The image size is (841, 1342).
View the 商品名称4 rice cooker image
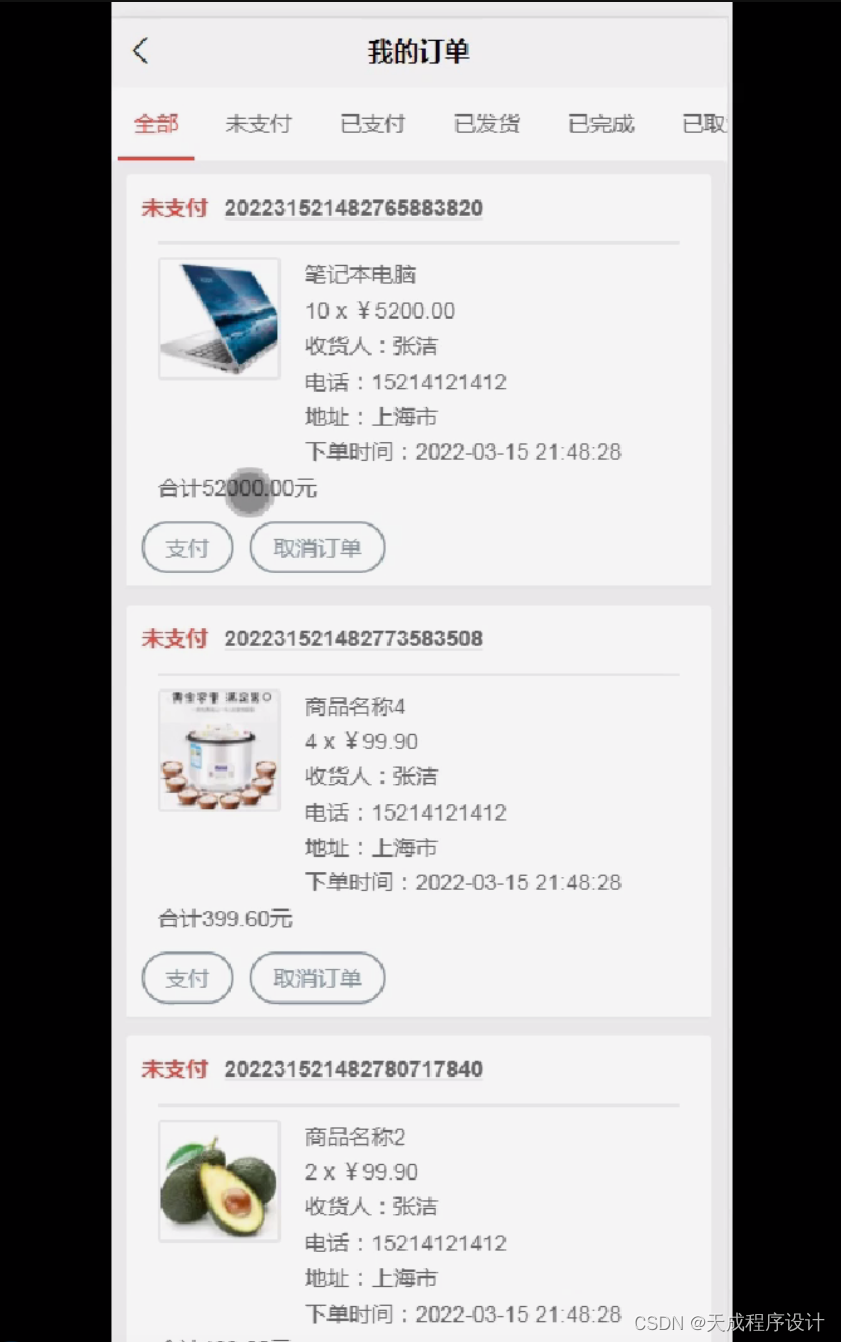coord(219,749)
